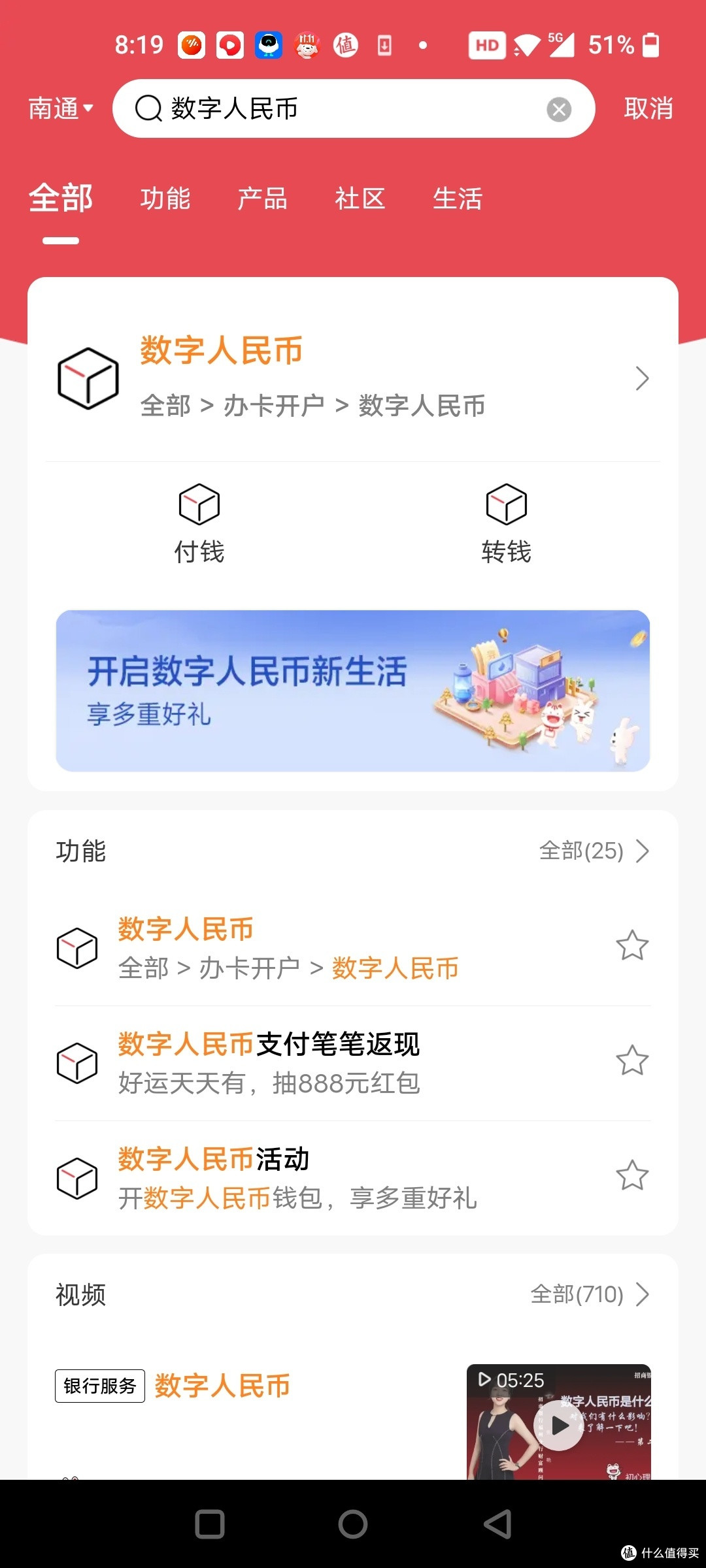Tap 取消 to cancel the search

(x=649, y=108)
